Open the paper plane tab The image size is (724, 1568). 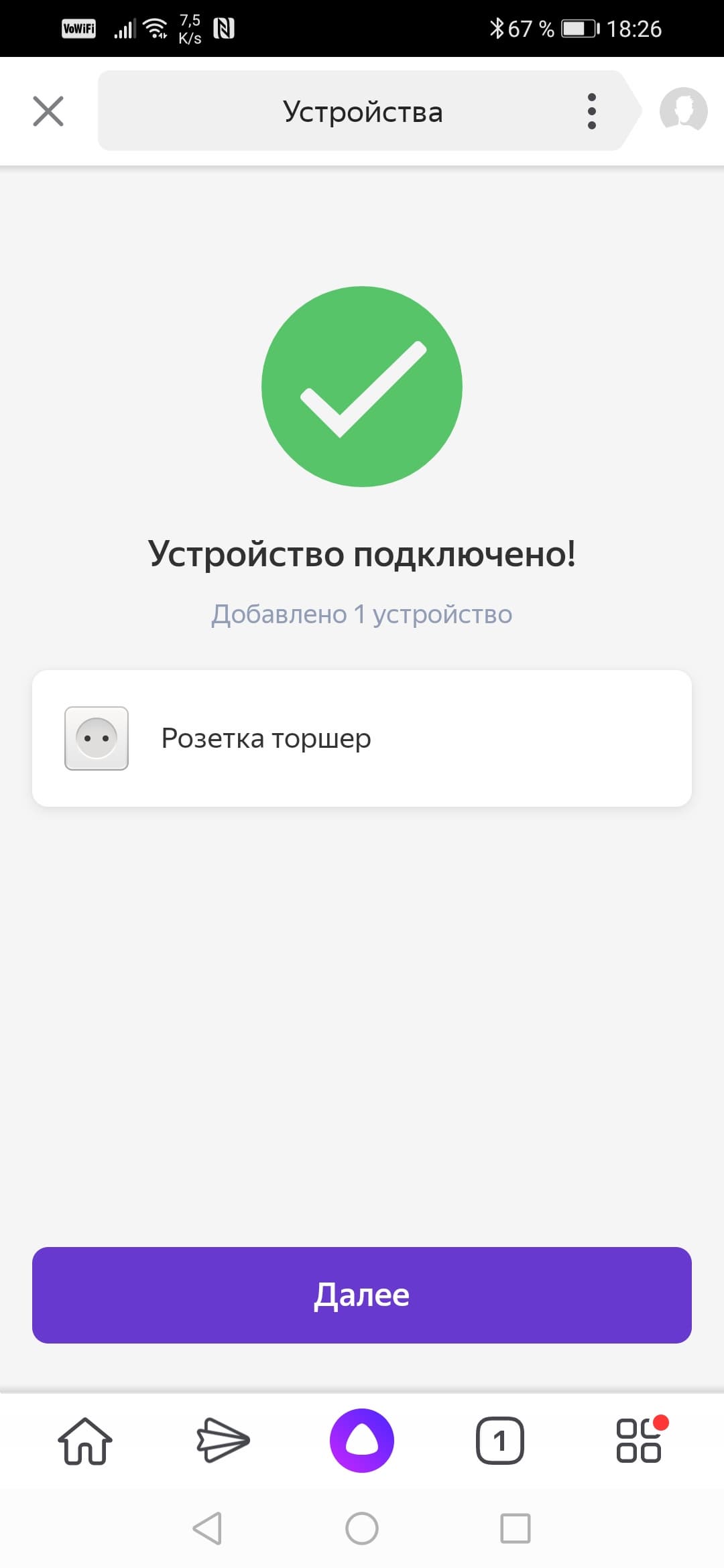click(223, 1441)
